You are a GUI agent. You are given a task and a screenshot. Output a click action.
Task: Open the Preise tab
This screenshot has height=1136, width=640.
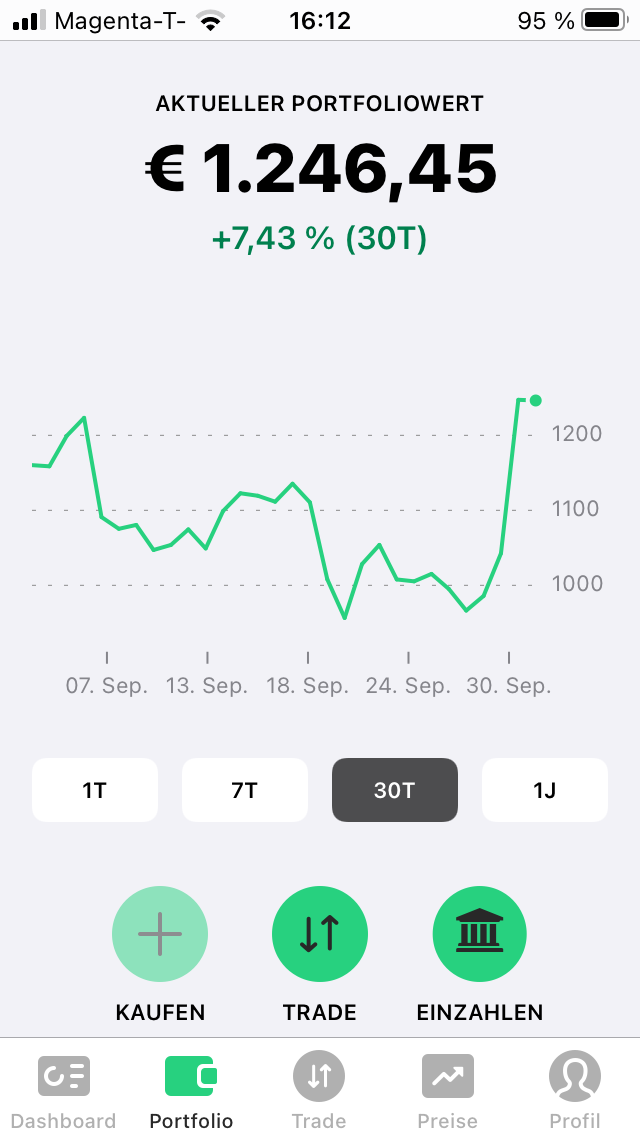447,1090
